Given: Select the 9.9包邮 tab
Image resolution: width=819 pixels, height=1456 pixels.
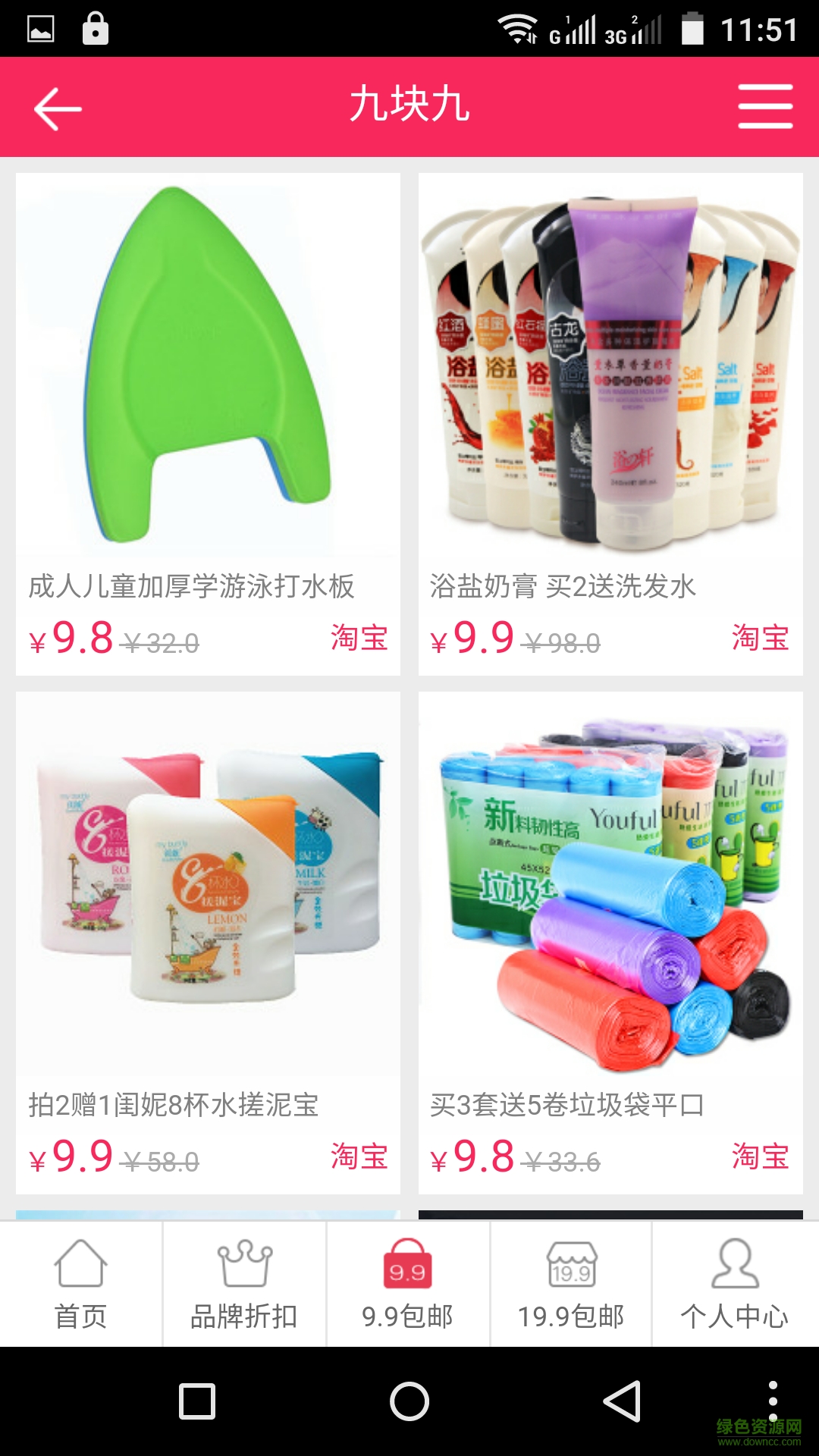Looking at the screenshot, I should [x=408, y=1284].
